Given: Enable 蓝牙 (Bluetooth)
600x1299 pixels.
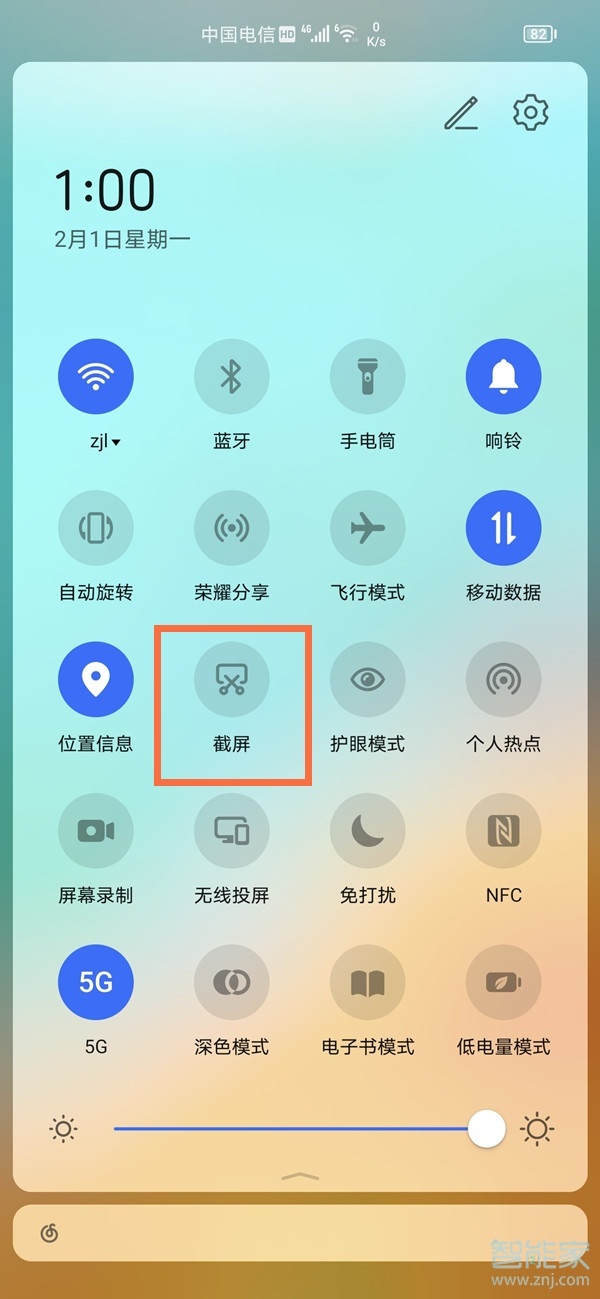Looking at the screenshot, I should [x=232, y=377].
